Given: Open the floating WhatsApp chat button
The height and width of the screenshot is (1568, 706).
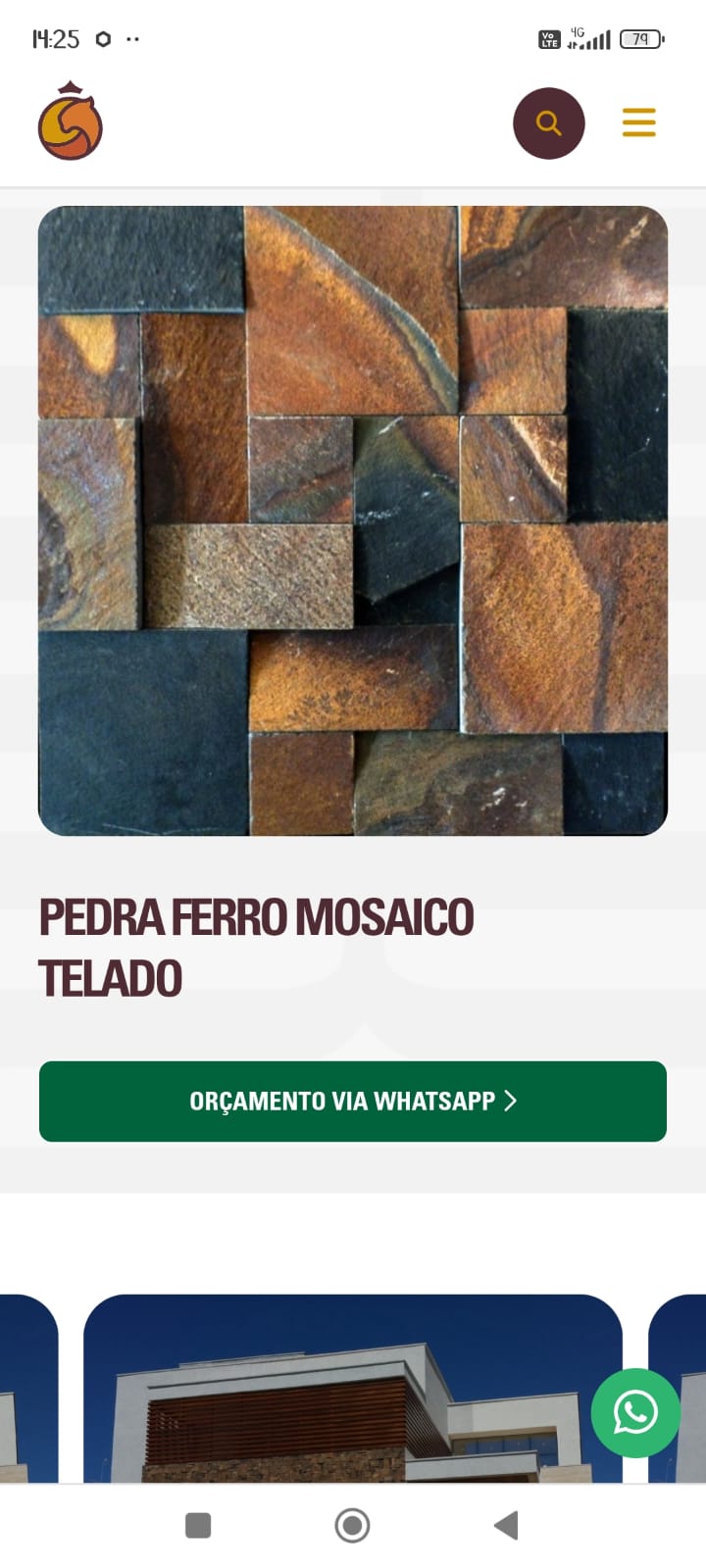Looking at the screenshot, I should (x=634, y=1412).
